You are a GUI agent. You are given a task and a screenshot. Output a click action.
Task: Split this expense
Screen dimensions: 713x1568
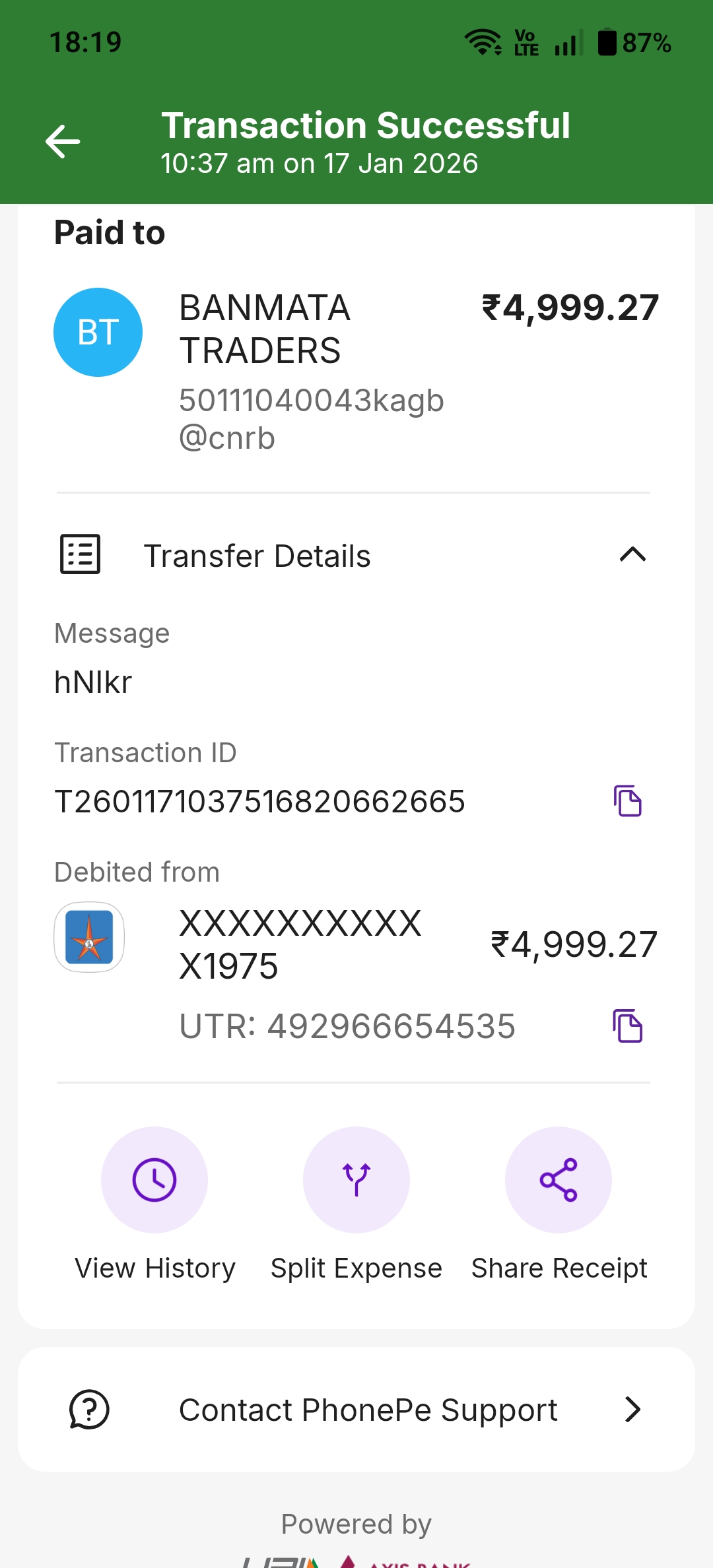coord(356,1180)
